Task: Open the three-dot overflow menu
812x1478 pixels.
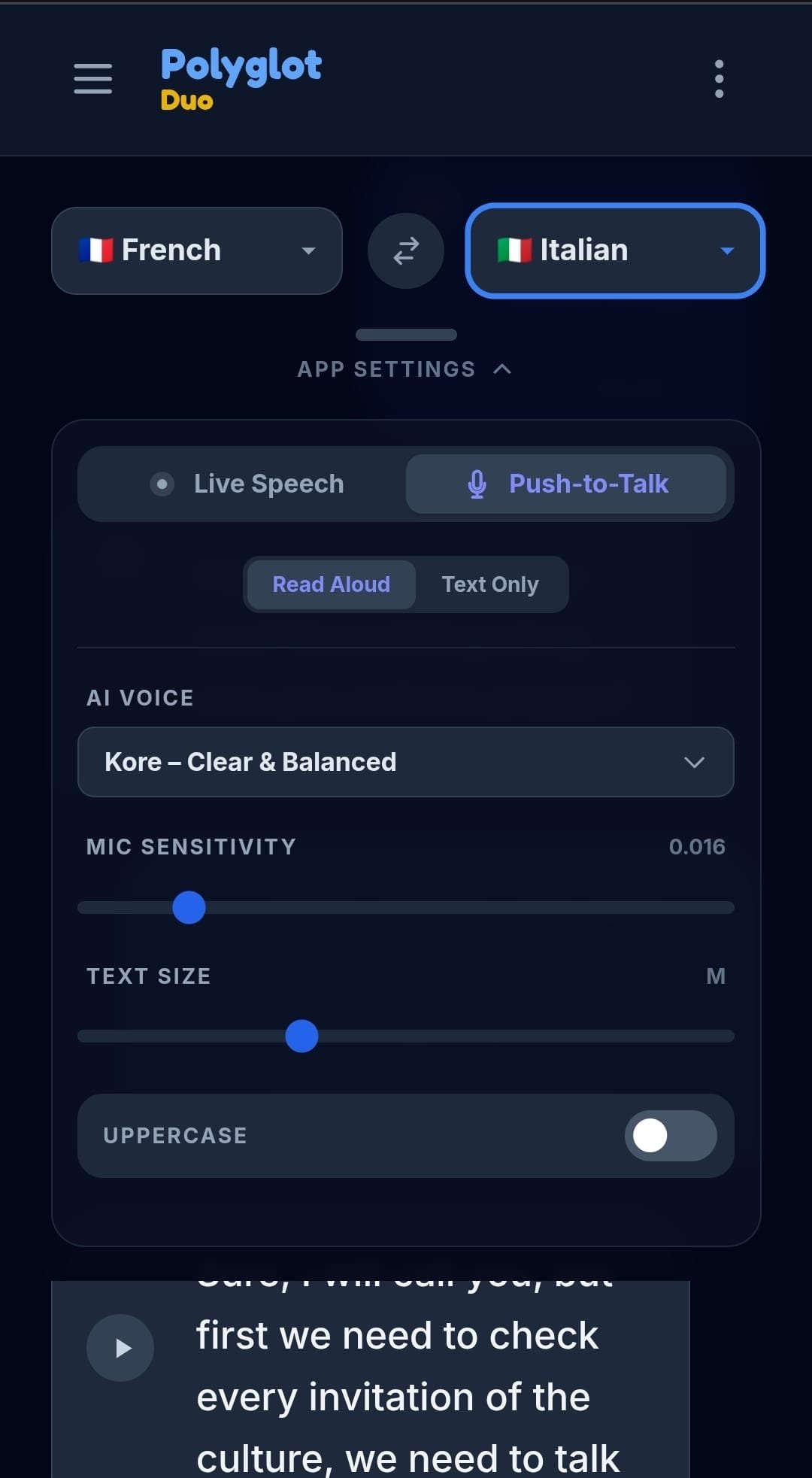Action: (719, 79)
